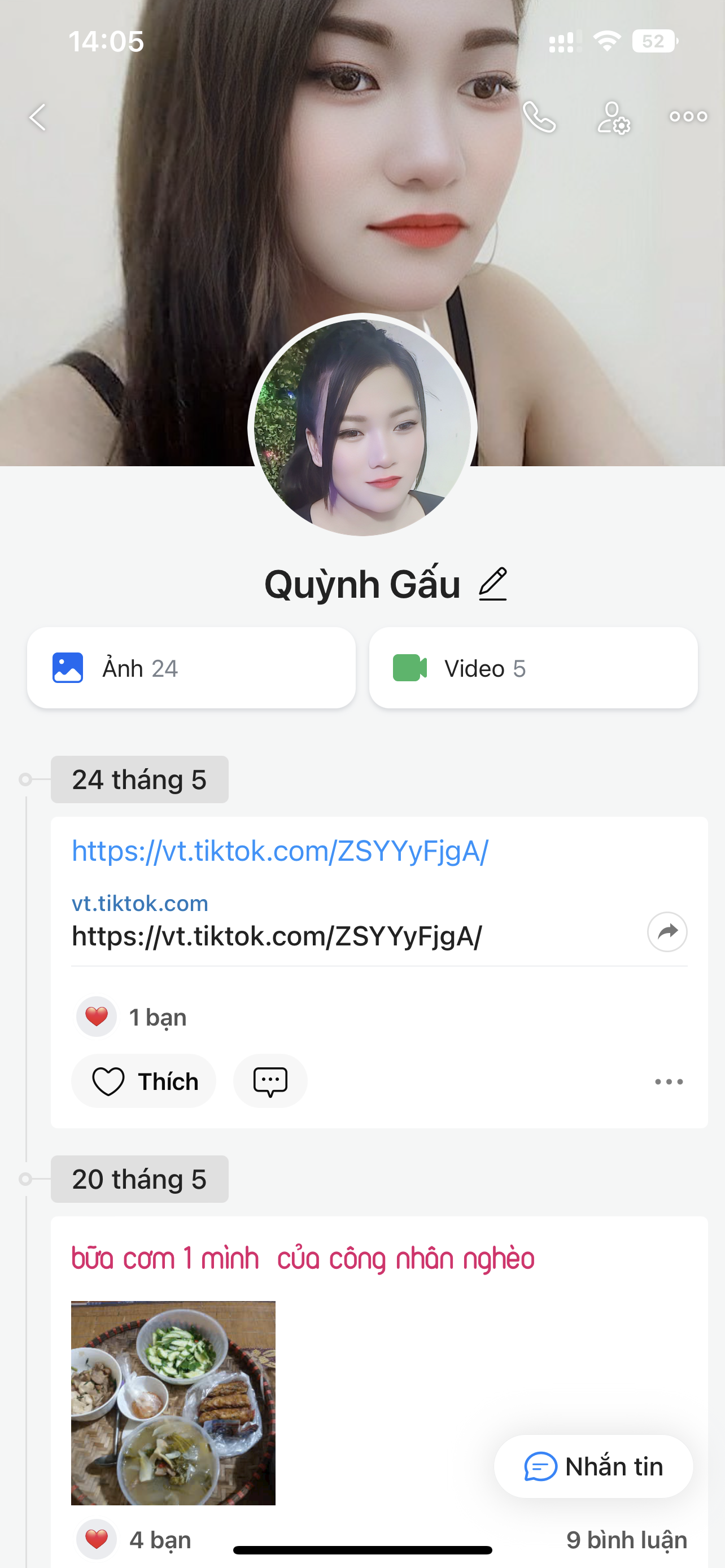725x1568 pixels.
Task: Comment on the 24 tháng 5 post
Action: (270, 1081)
